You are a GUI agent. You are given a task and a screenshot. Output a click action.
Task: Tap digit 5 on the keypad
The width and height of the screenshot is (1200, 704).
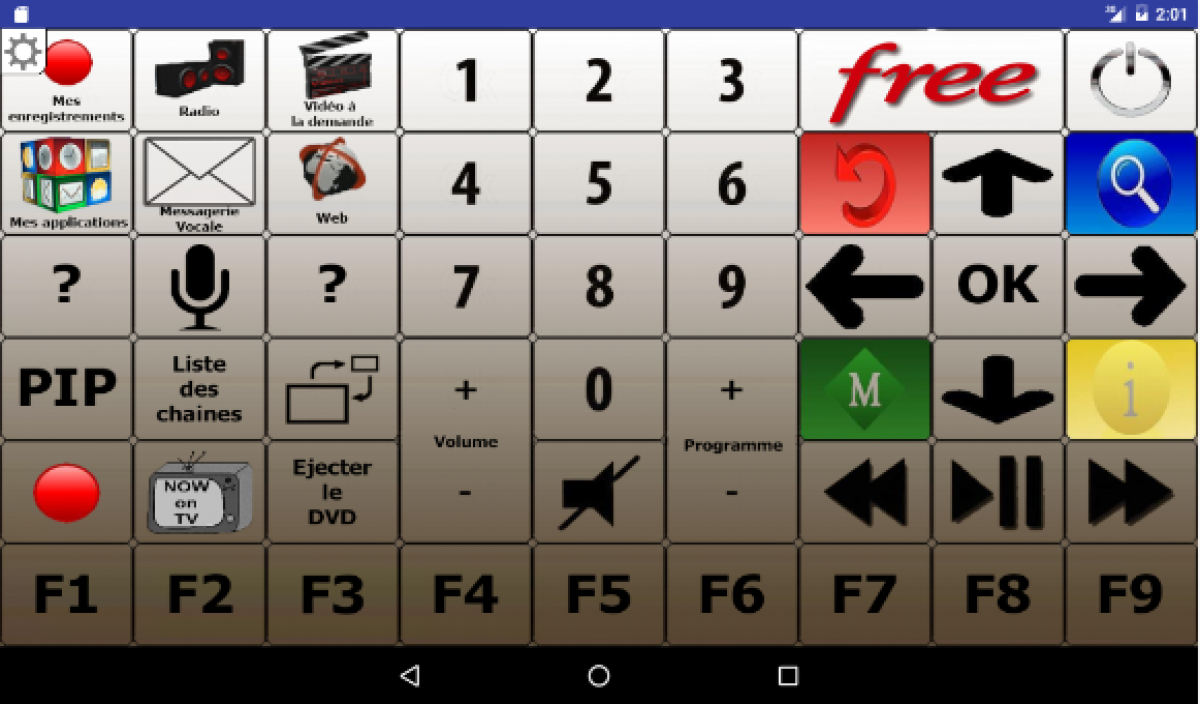(598, 184)
